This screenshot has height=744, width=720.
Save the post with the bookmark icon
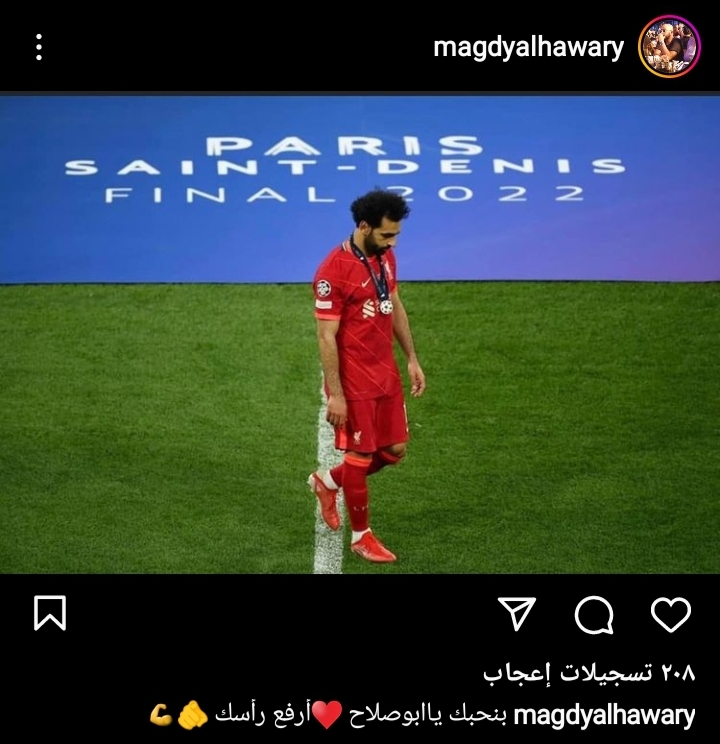(50, 613)
